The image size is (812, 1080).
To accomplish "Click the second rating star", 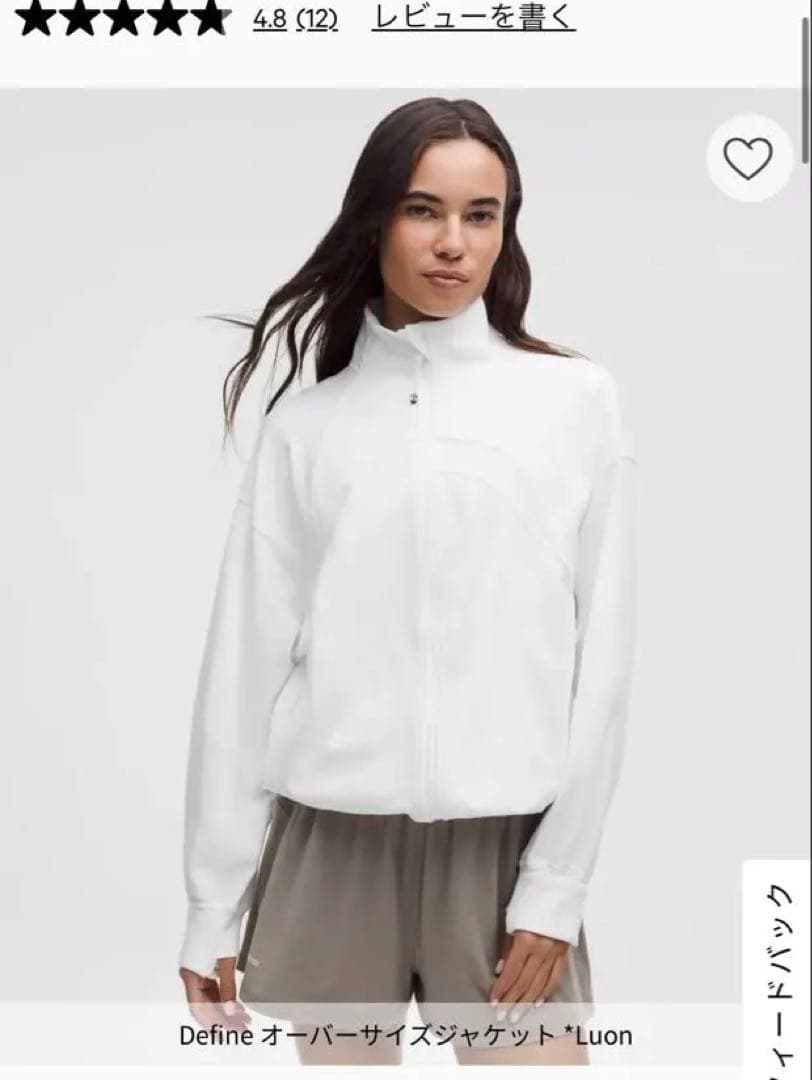I will point(80,18).
